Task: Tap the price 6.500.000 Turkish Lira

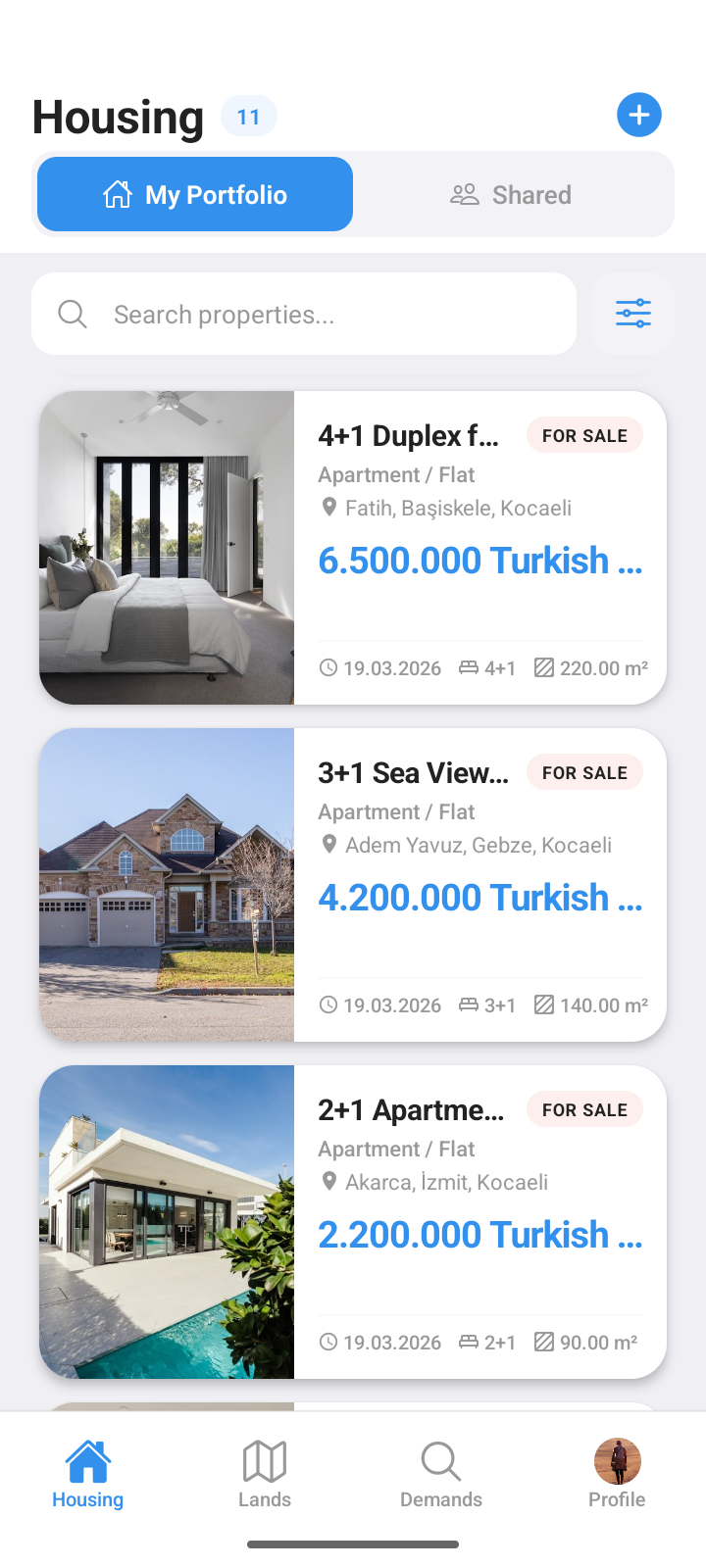Action: pyautogui.click(x=479, y=560)
